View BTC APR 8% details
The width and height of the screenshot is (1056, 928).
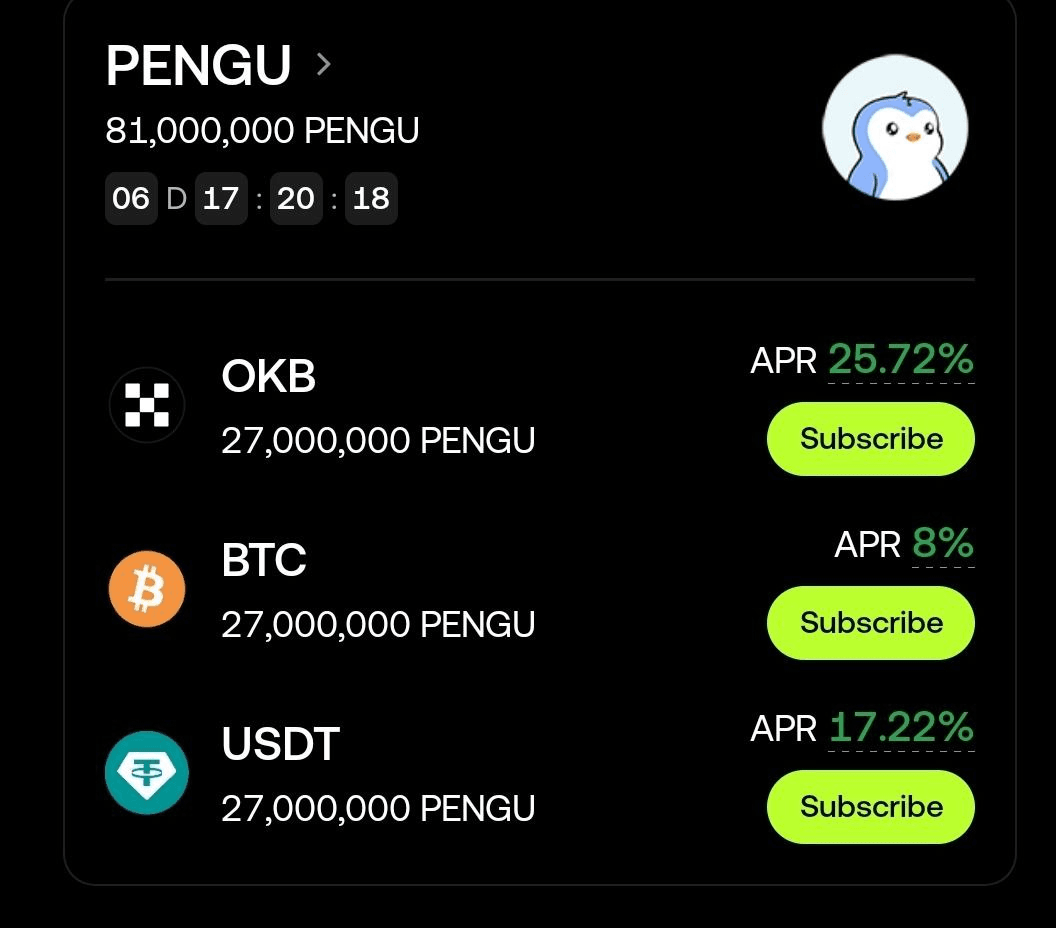coord(942,544)
